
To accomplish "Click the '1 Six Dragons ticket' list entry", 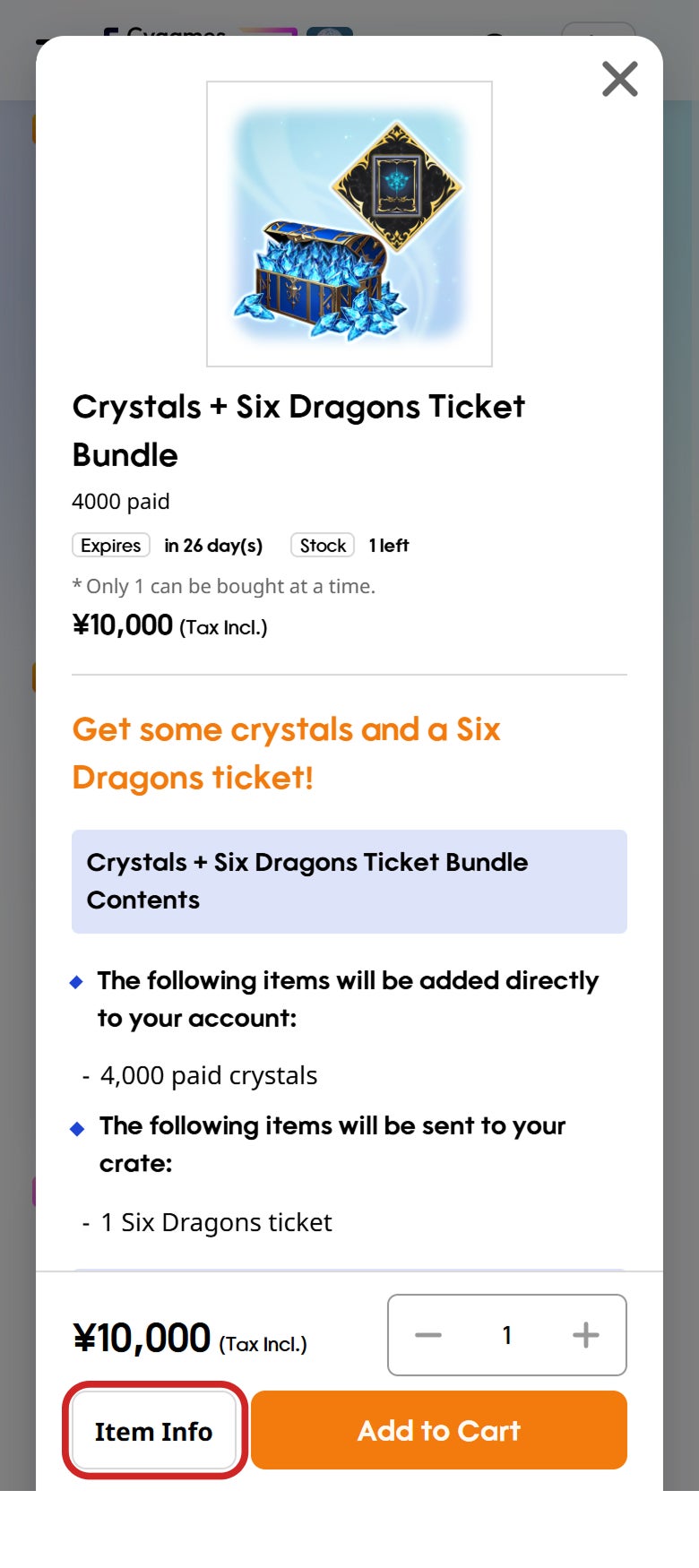I will [x=215, y=1221].
